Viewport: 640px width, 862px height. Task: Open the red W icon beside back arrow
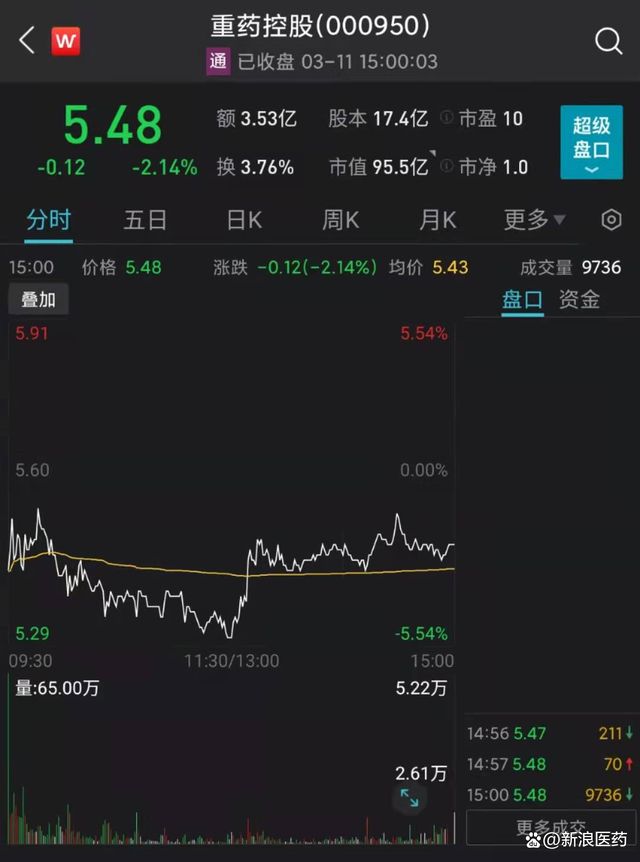(x=66, y=41)
